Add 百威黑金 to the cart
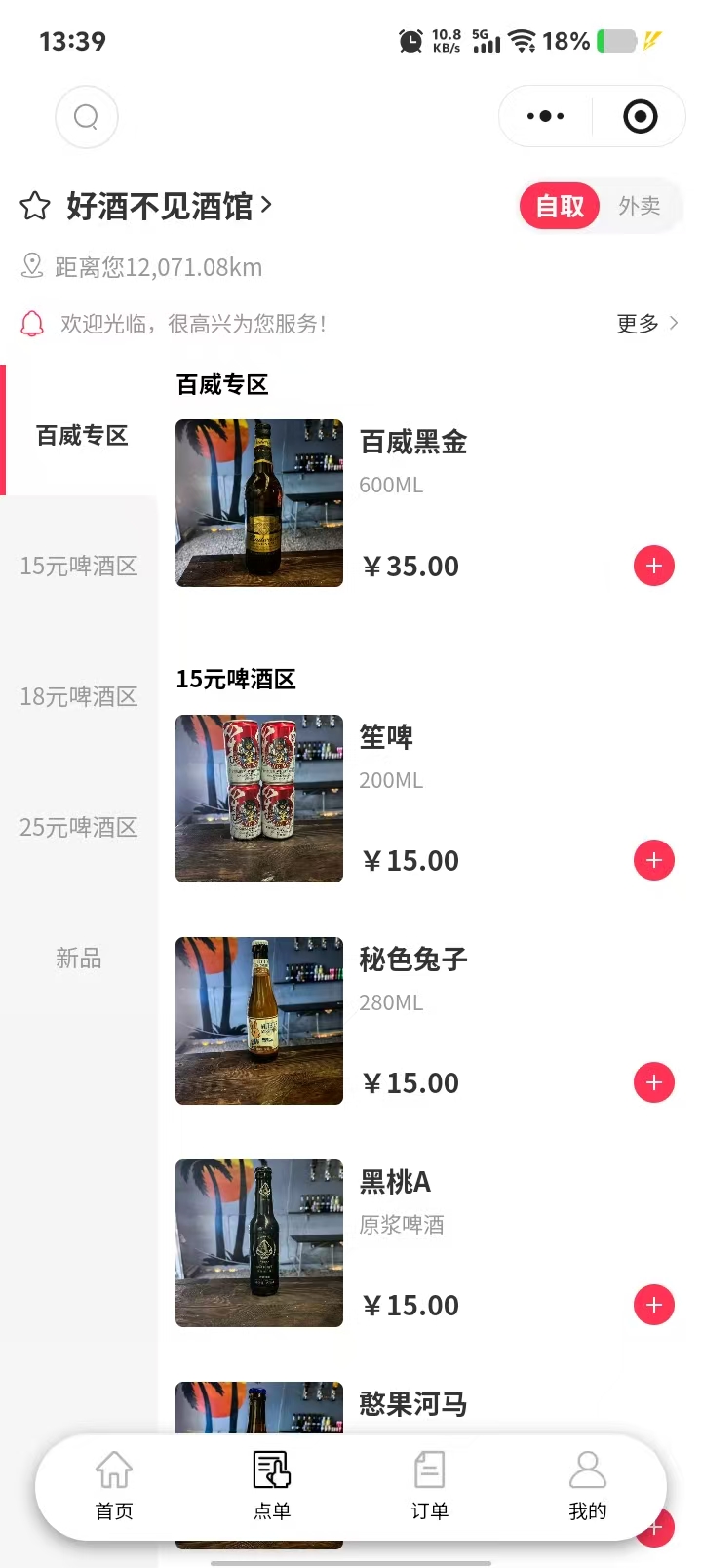 pos(653,566)
